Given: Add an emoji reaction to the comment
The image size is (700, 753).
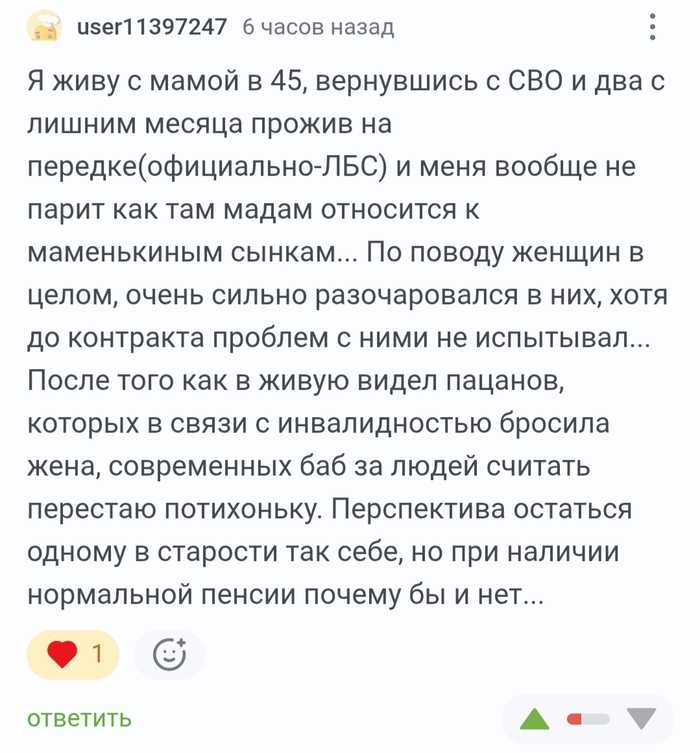Looking at the screenshot, I should (170, 655).
